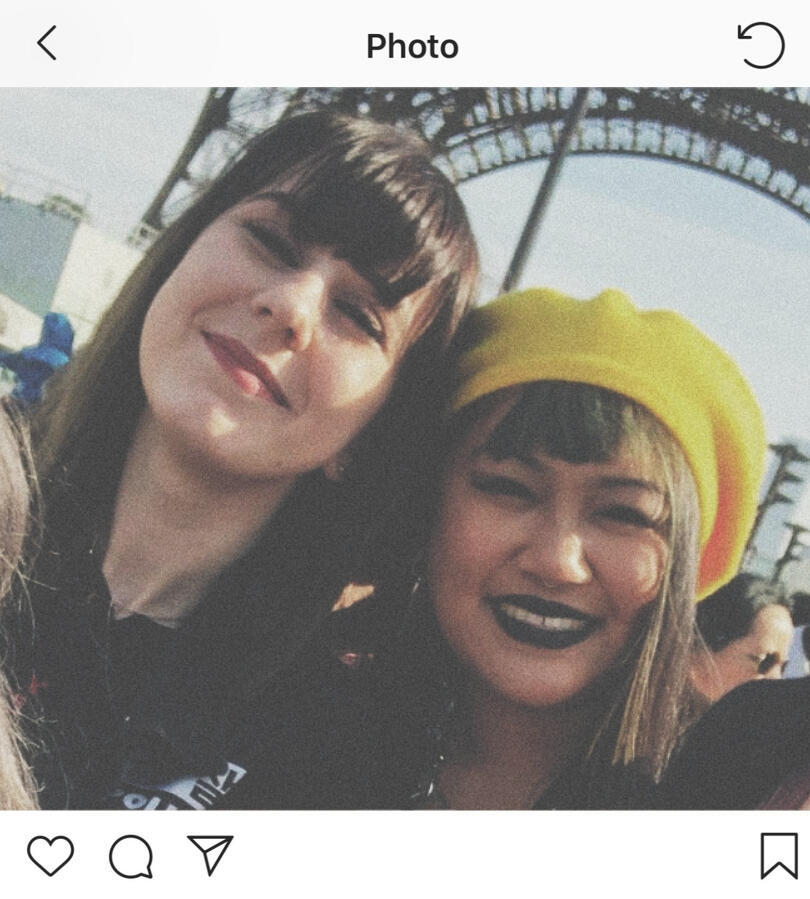810x899 pixels.
Task: Open comments with the speech bubble icon
Action: [x=131, y=856]
